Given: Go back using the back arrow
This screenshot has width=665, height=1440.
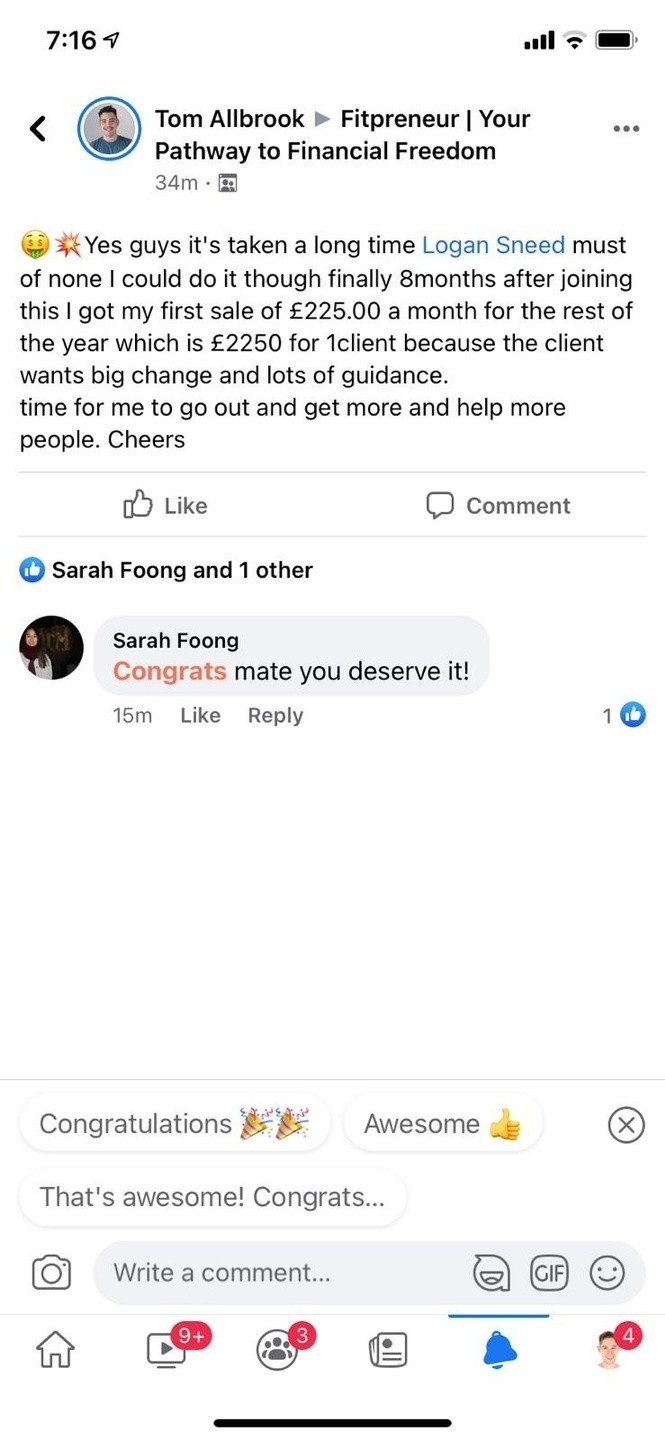Looking at the screenshot, I should tap(38, 128).
